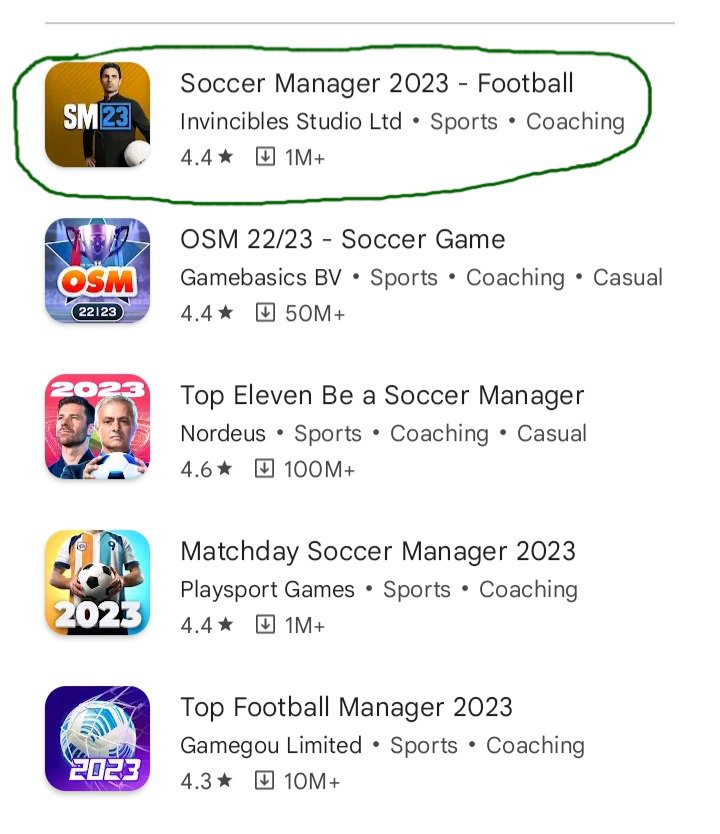This screenshot has width=720, height=834.
Task: View Matchday Soccer Manager 2023 details
Action: click(377, 552)
